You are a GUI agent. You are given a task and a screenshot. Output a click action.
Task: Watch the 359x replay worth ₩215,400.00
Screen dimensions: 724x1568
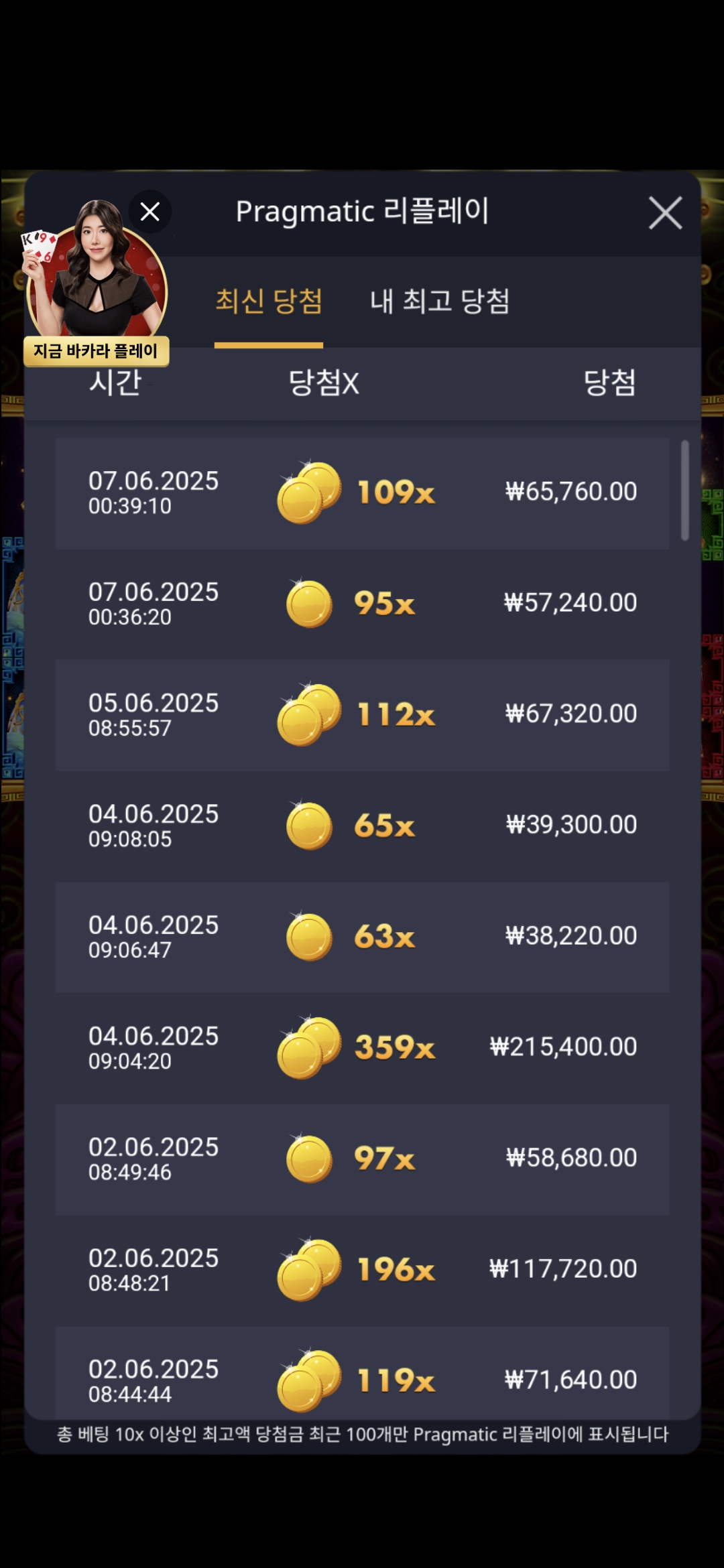pos(362,1048)
